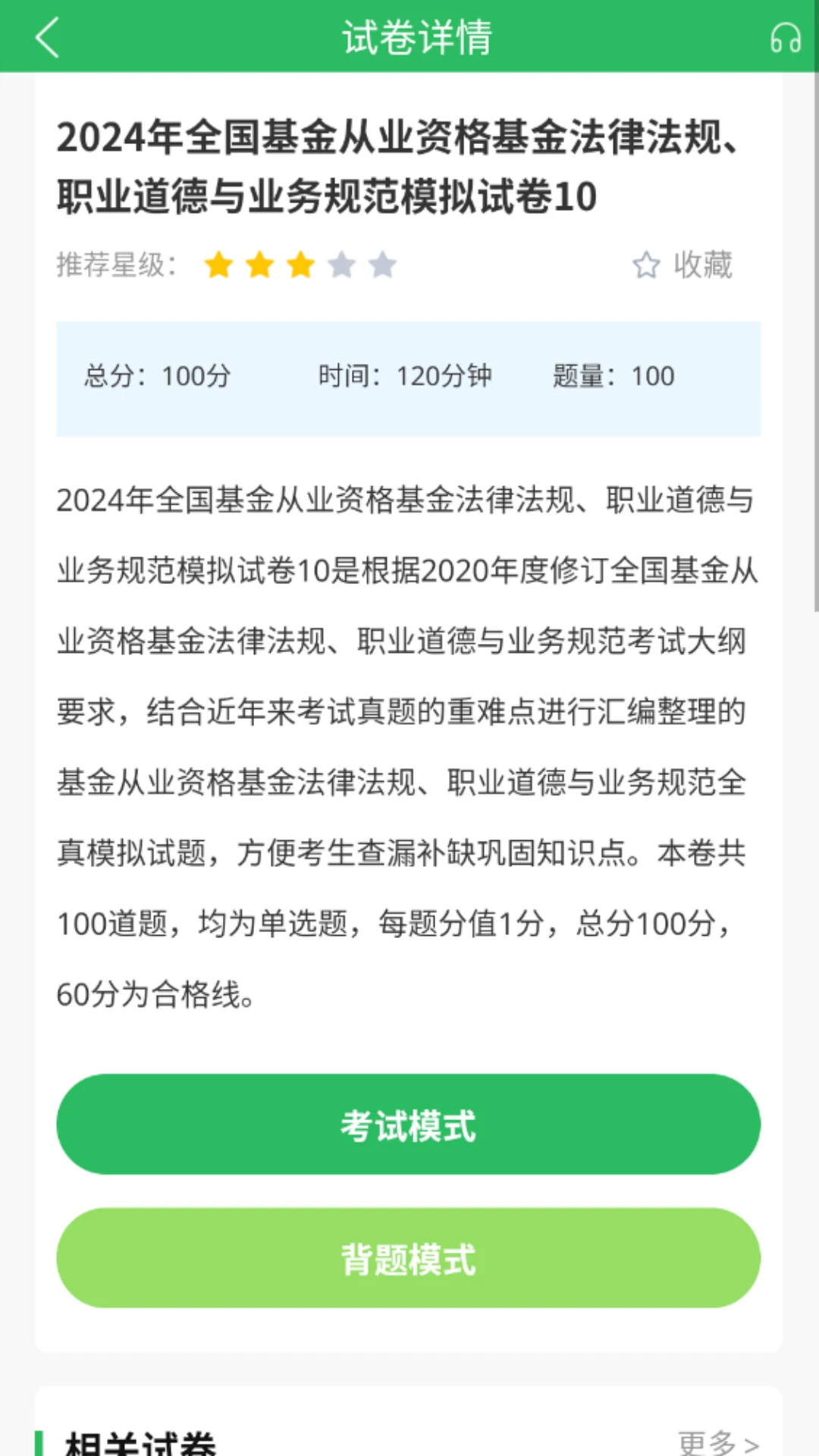Image resolution: width=819 pixels, height=1456 pixels.
Task: Toggle the 收藏 favorite for this exam
Action: tap(701, 266)
